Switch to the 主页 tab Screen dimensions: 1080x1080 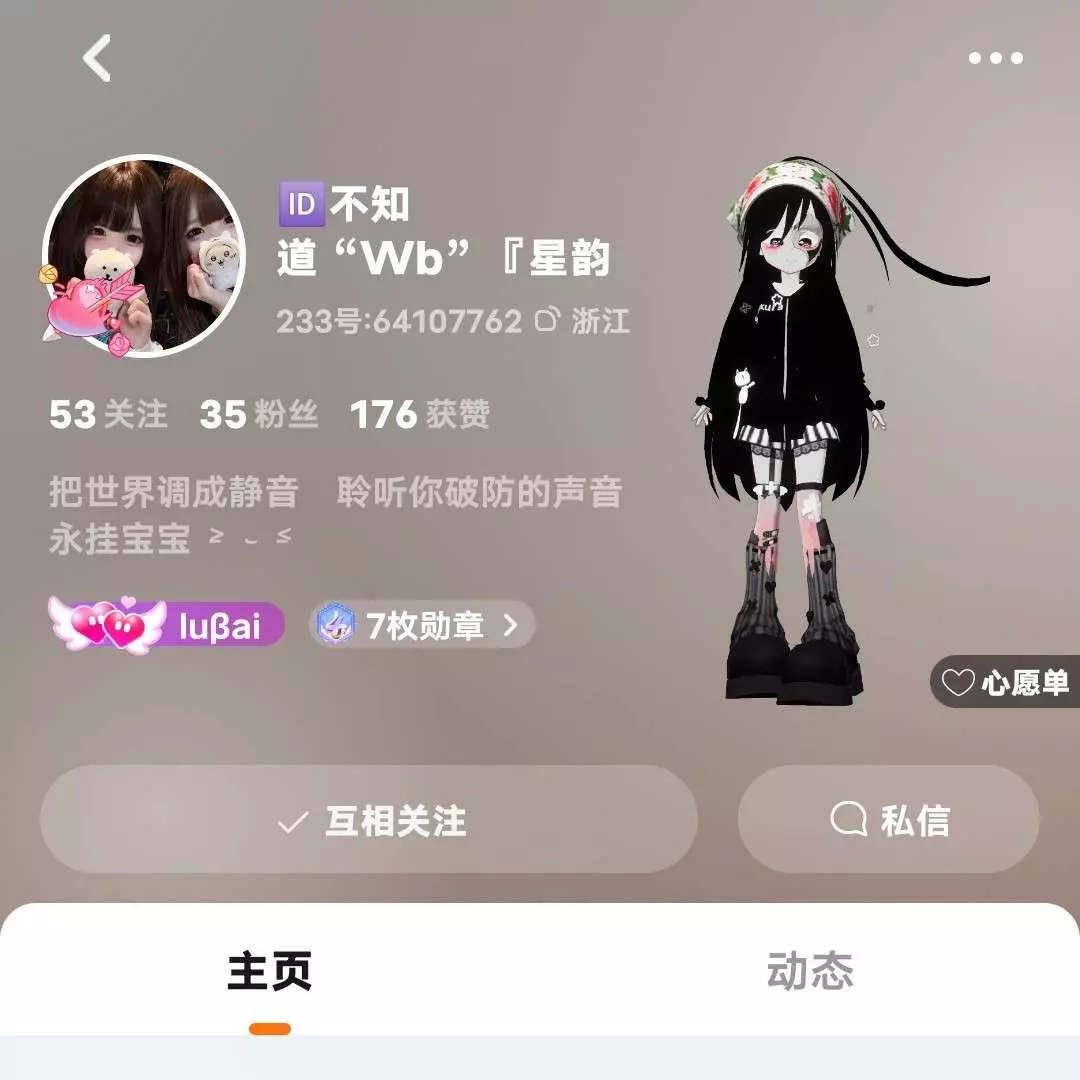coord(270,971)
